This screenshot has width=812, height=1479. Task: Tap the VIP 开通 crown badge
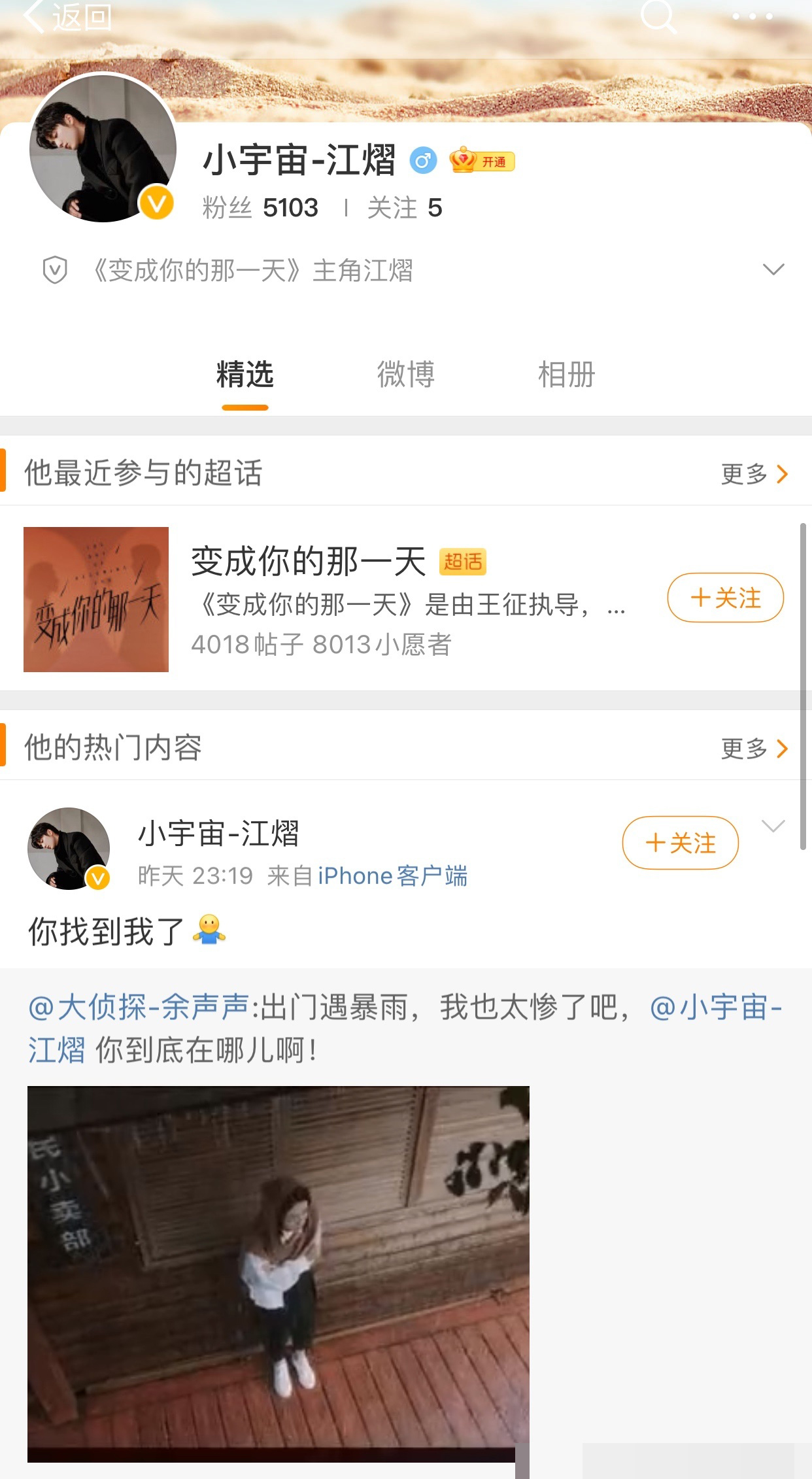482,161
